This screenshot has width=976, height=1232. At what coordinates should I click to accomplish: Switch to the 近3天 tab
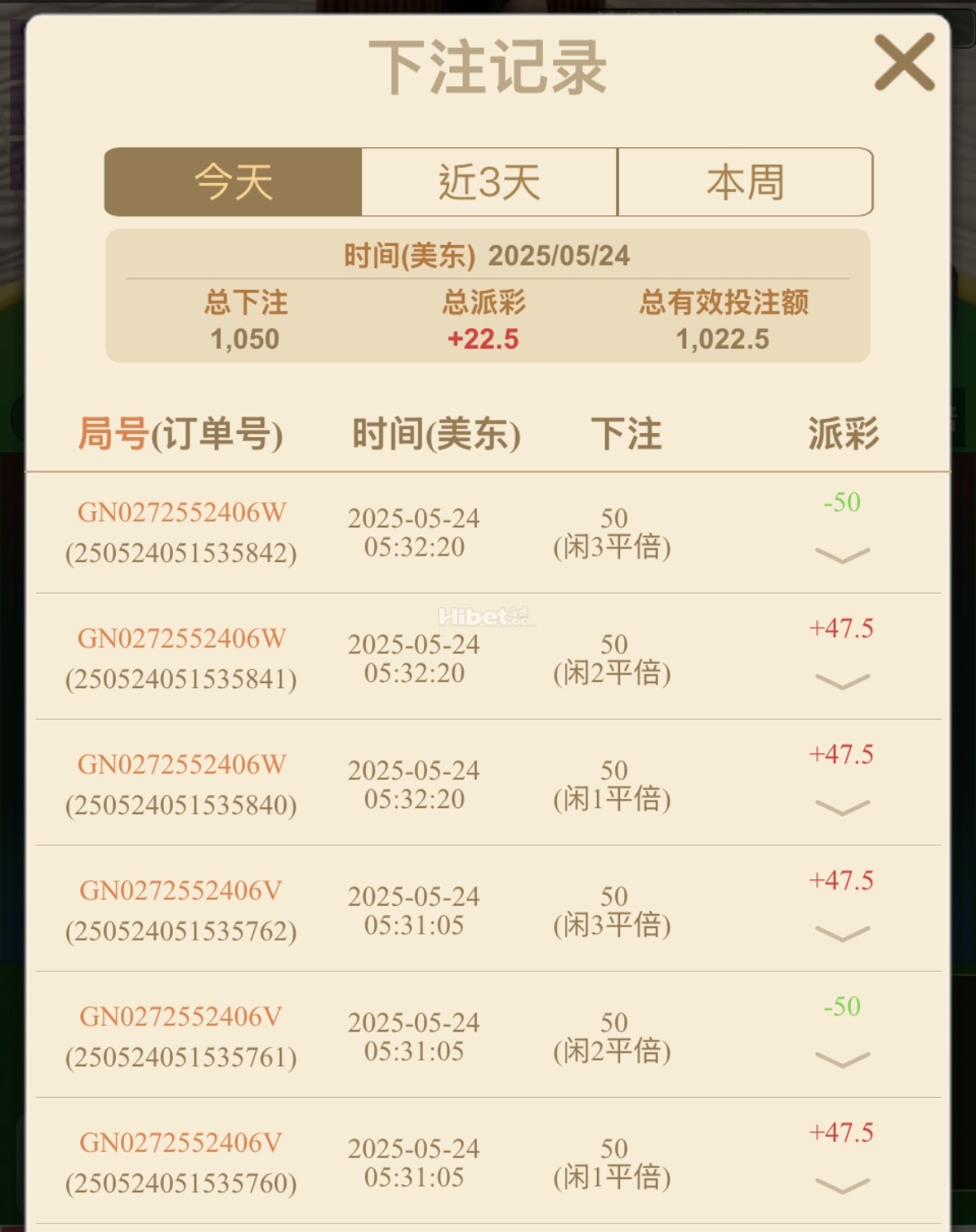pyautogui.click(x=489, y=182)
